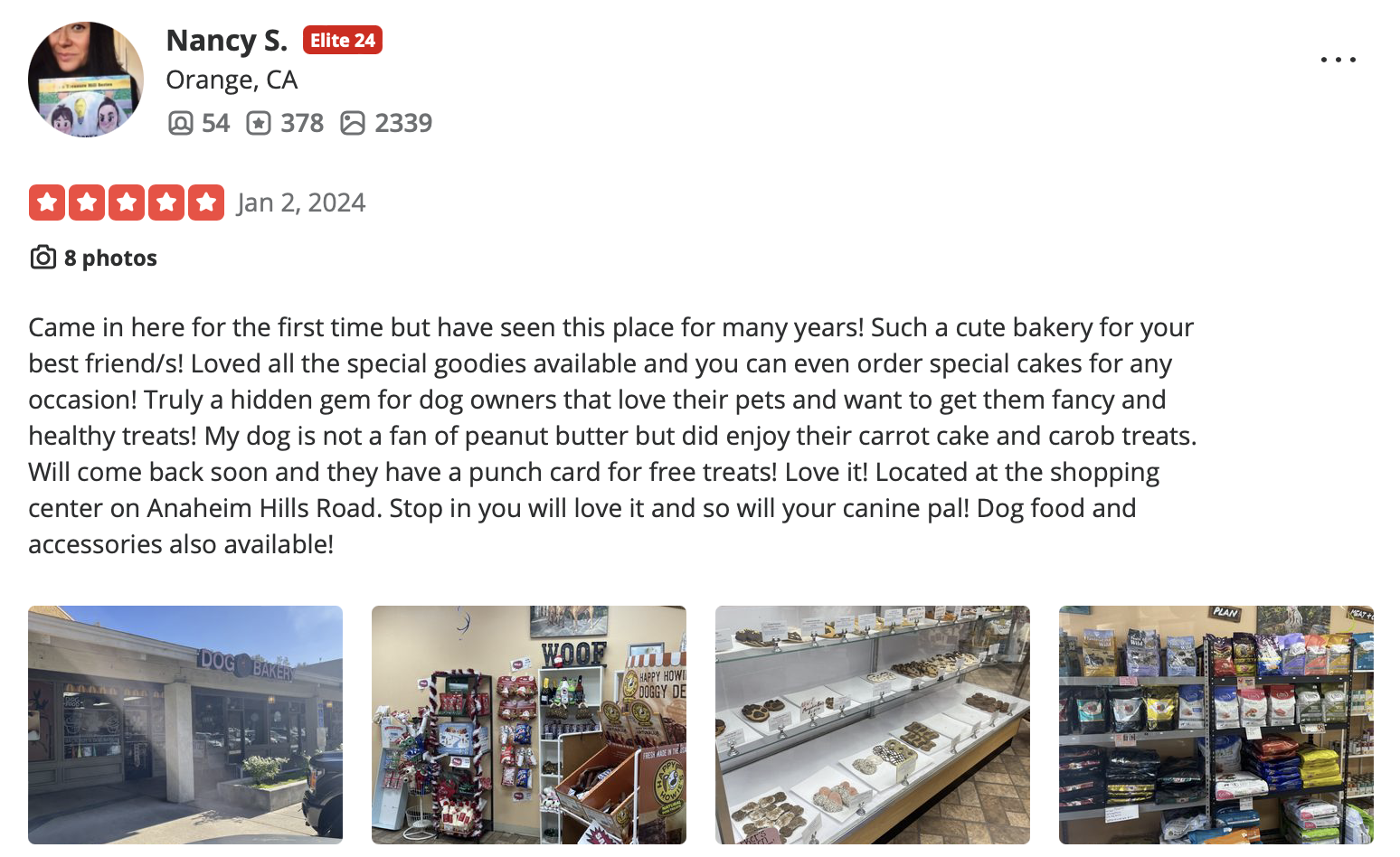
Task: Open the storefront exterior photo
Action: click(185, 724)
